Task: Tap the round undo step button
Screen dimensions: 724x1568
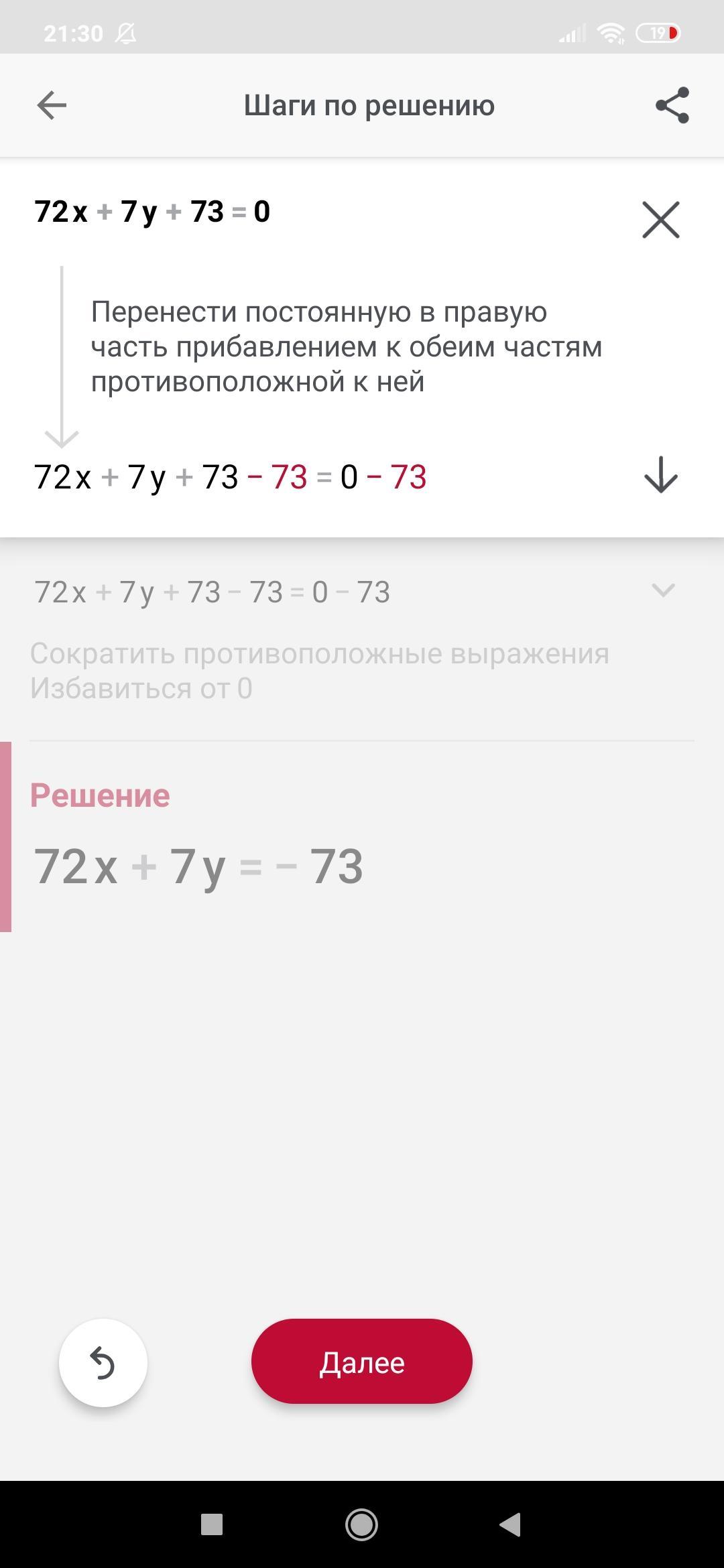Action: point(103,1362)
